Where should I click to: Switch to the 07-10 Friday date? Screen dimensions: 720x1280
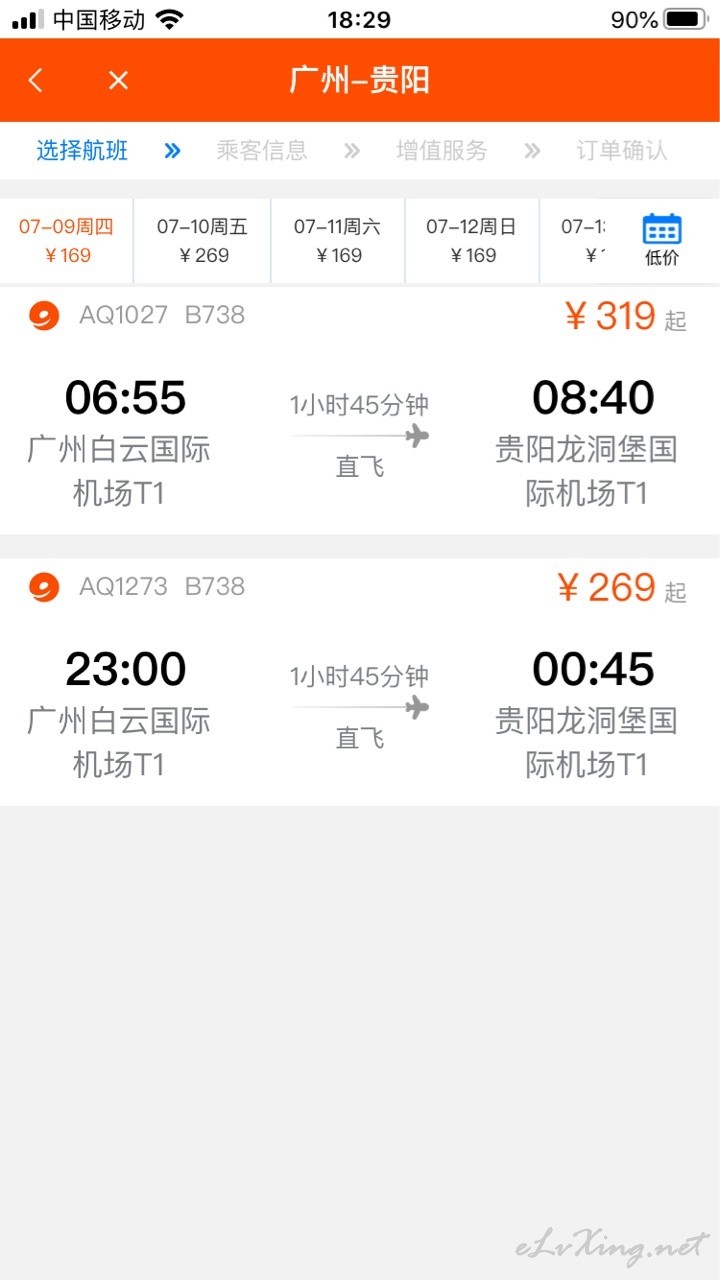[x=203, y=241]
